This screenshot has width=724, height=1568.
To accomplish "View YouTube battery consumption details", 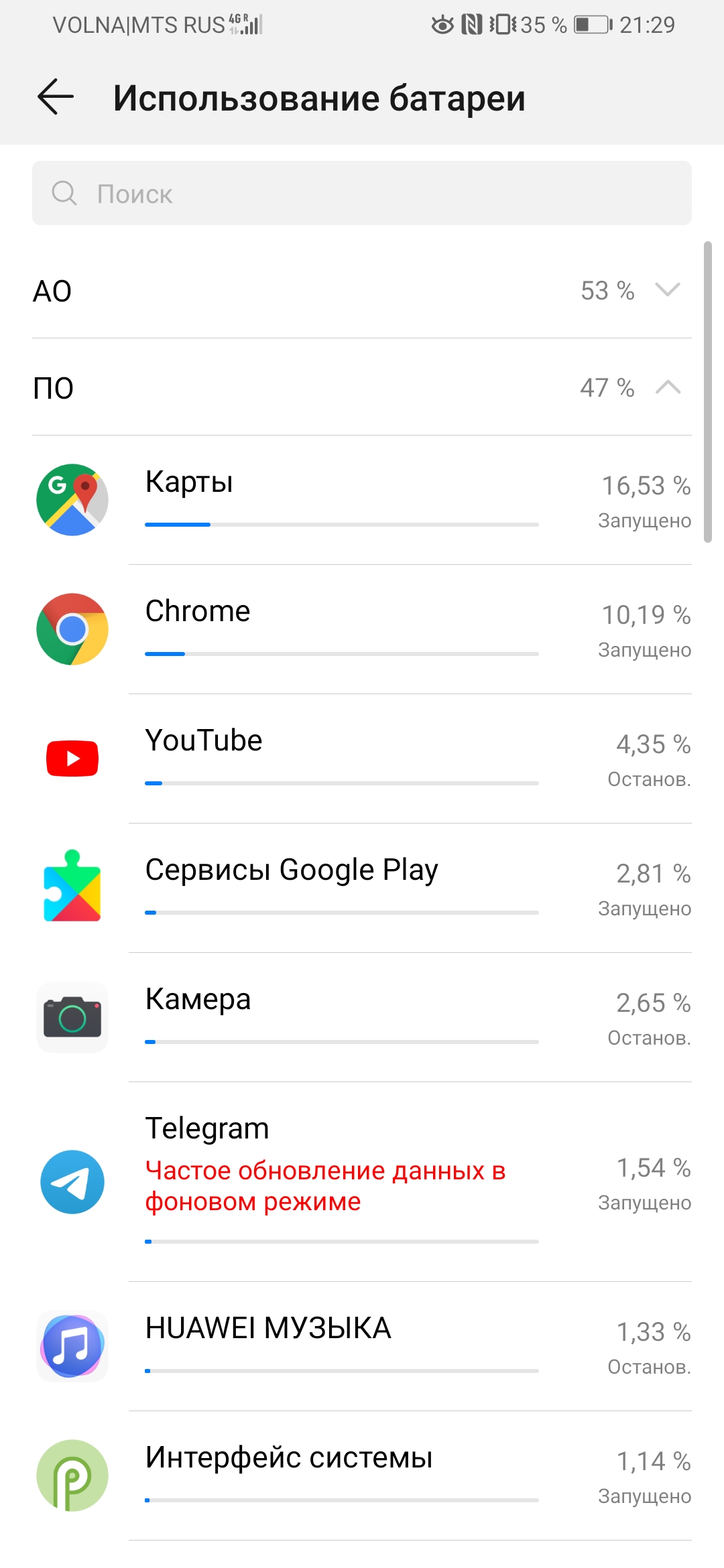I will point(362,759).
